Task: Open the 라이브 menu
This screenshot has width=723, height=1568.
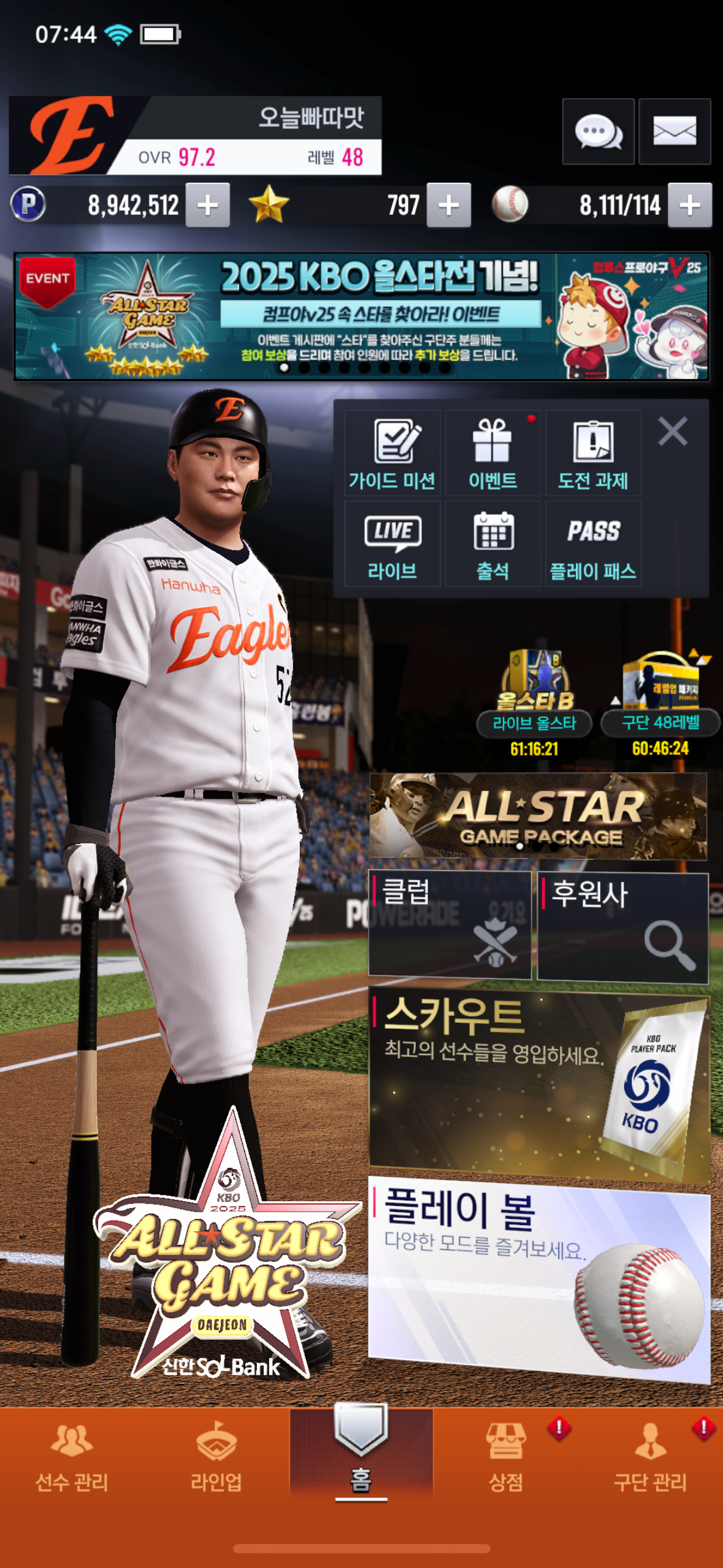Action: (x=392, y=544)
